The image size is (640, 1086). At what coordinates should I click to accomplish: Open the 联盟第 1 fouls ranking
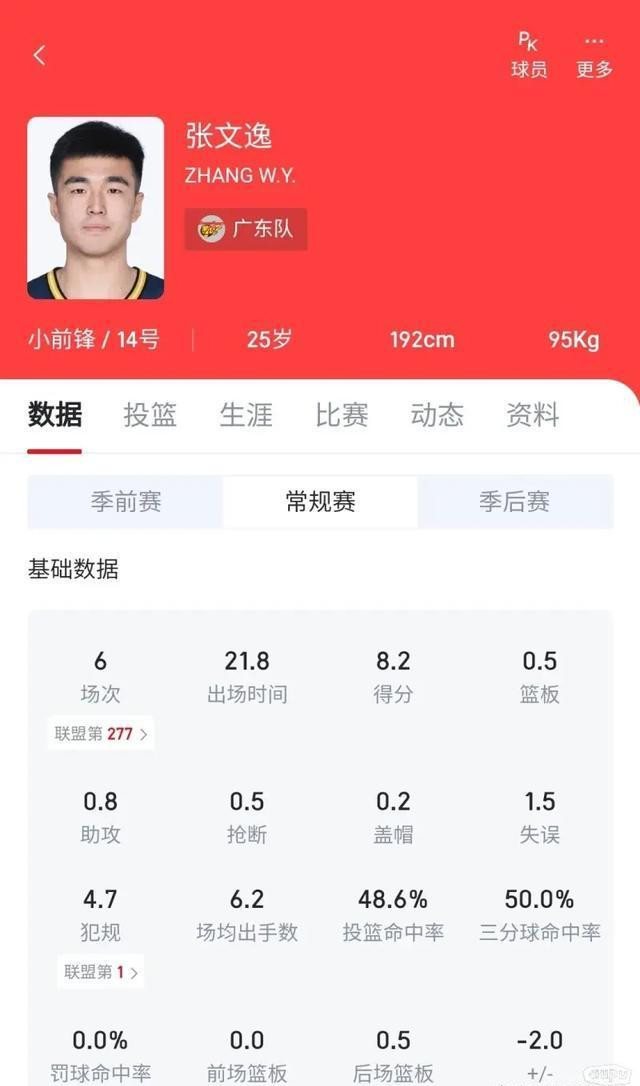click(101, 972)
